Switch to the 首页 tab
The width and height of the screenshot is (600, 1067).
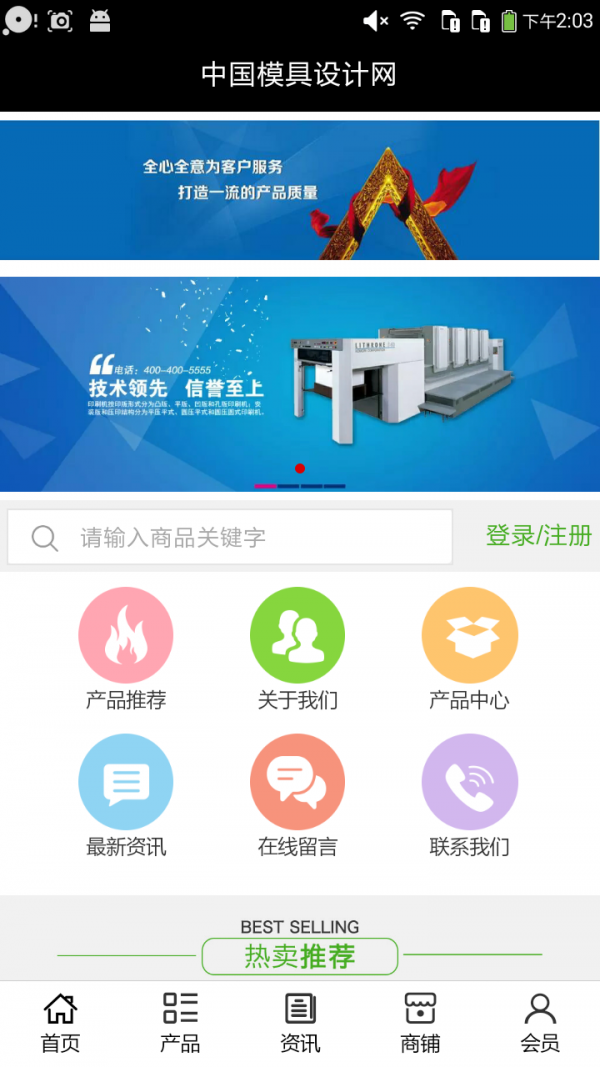(x=60, y=1022)
